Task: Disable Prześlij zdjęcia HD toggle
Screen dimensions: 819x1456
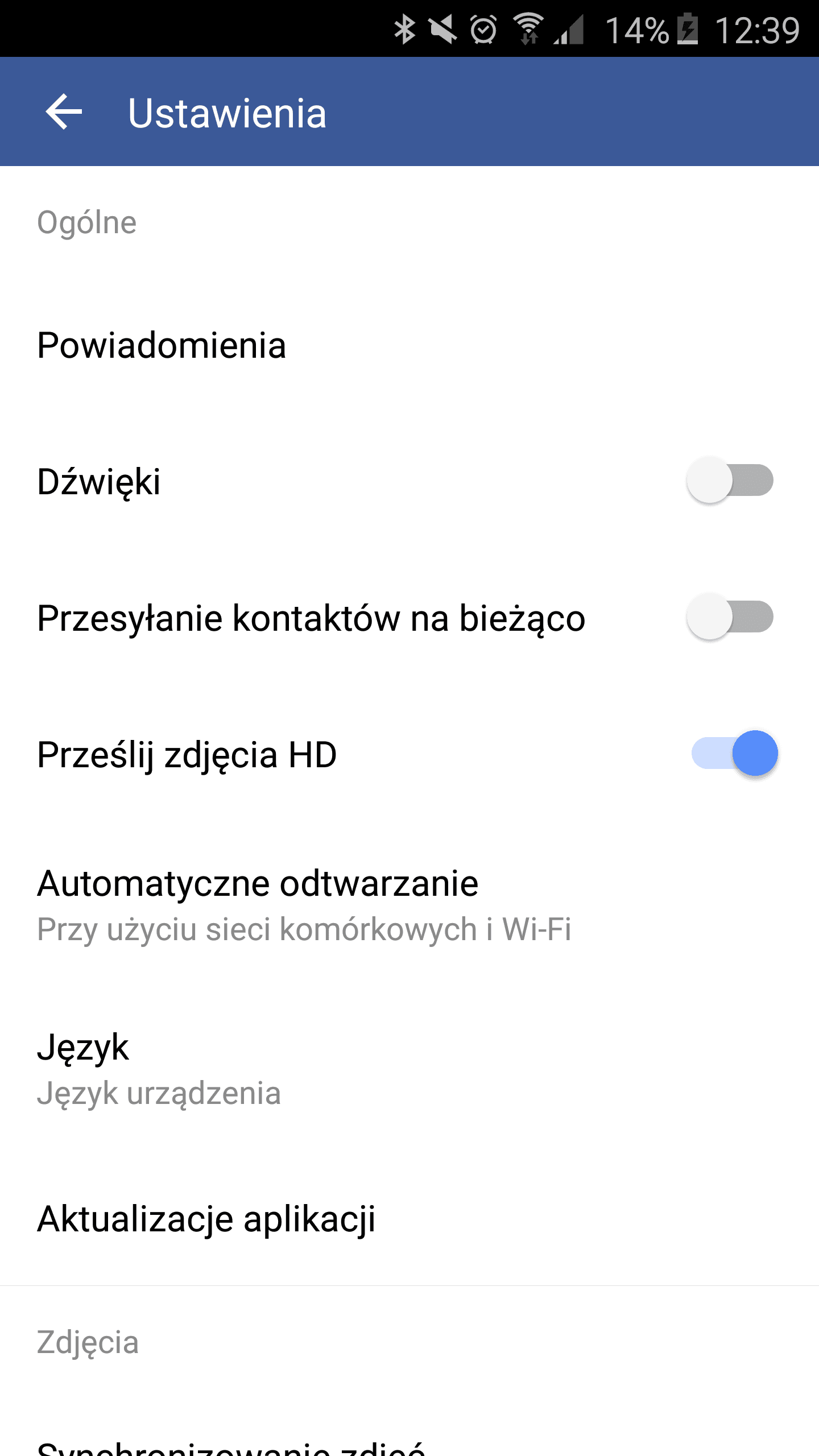Action: click(x=734, y=754)
